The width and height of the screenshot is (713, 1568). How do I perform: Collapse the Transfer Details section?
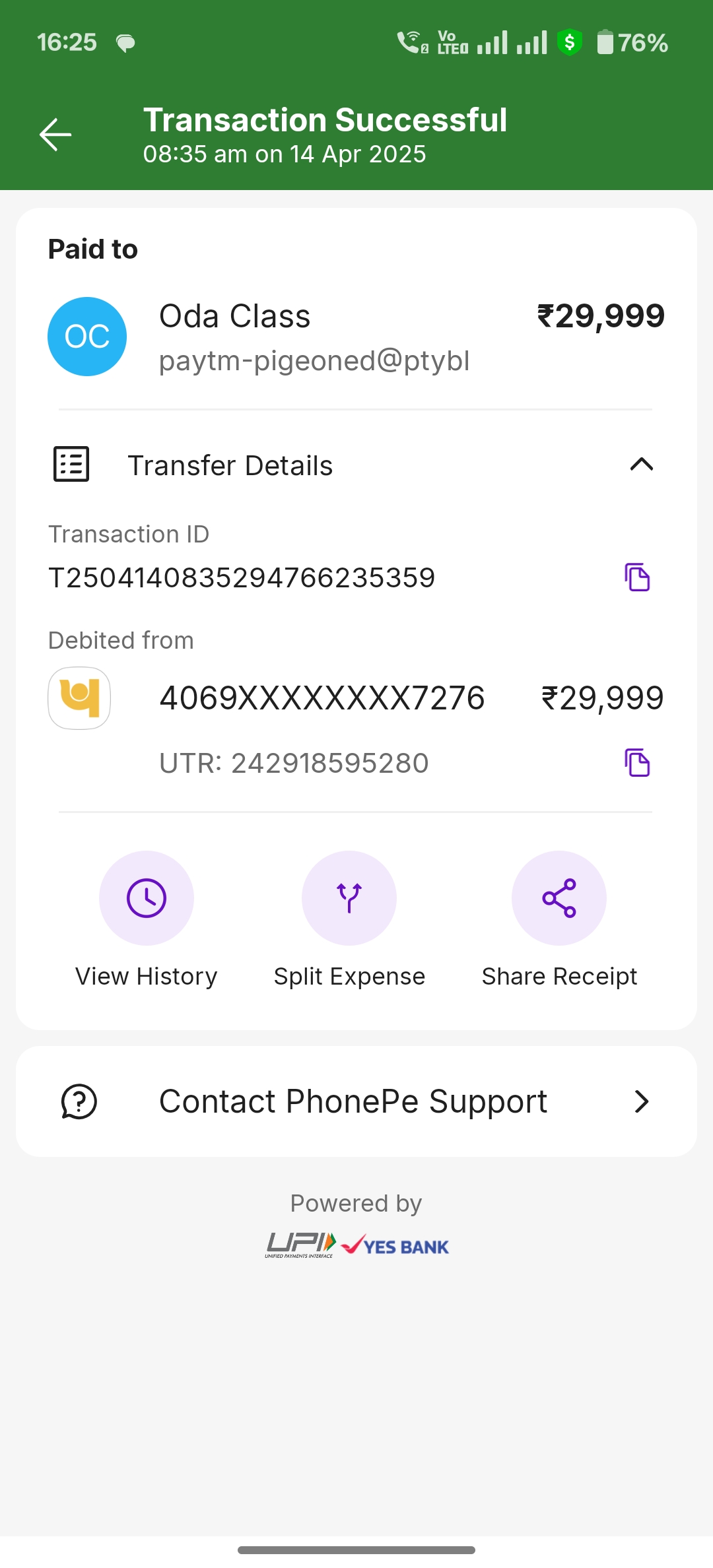pyautogui.click(x=641, y=465)
